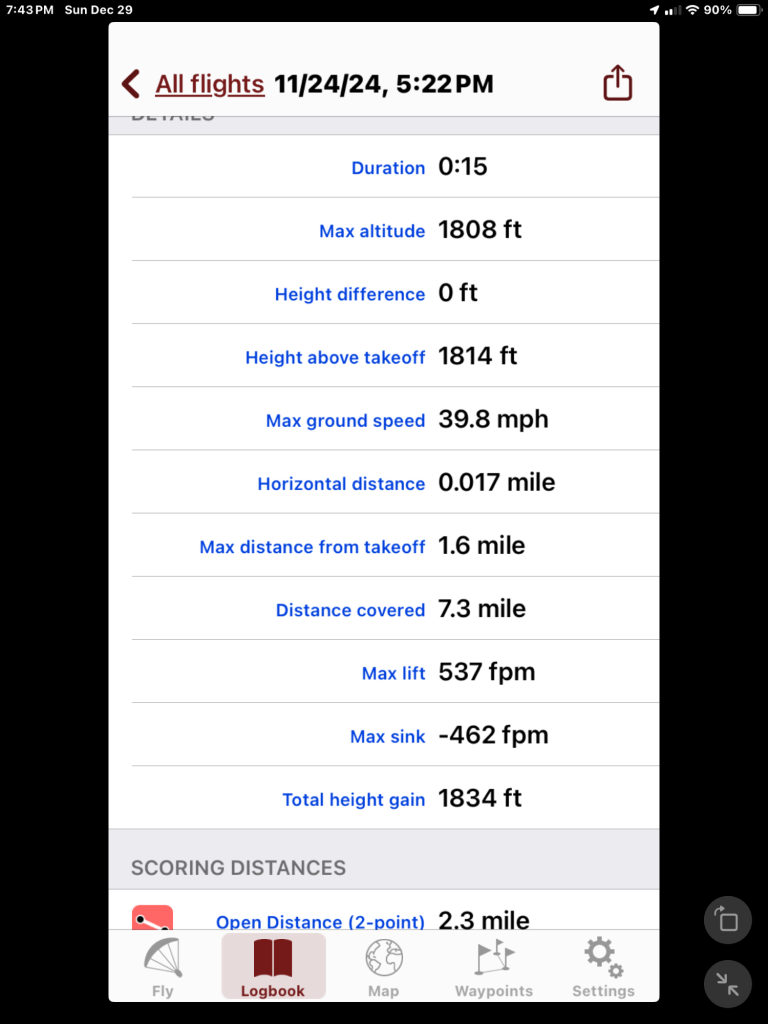Open the Map tab
Viewport: 768px width, 1024px height.
[383, 967]
